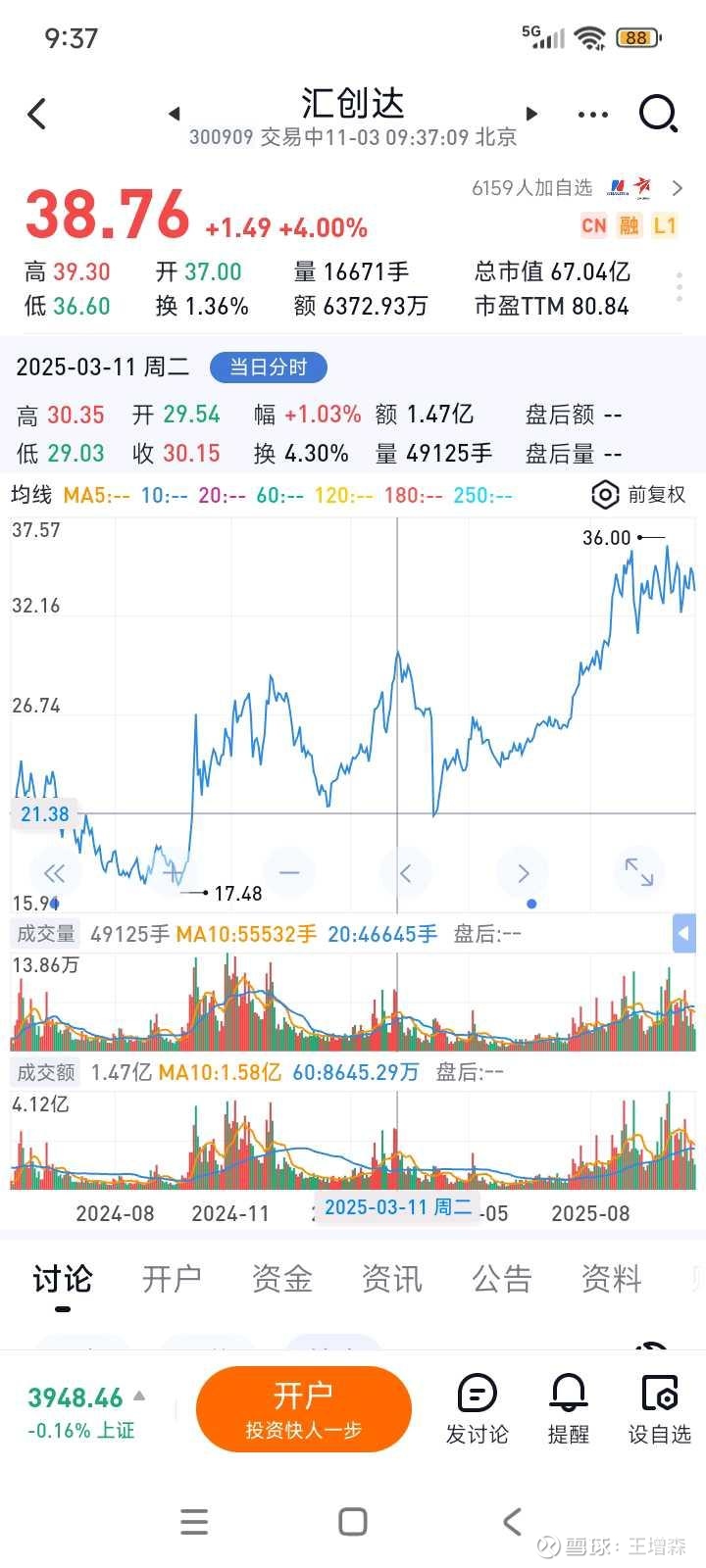Screen dimensions: 706x1568
Task: Switch to the 讨论 tab
Action: (62, 1280)
